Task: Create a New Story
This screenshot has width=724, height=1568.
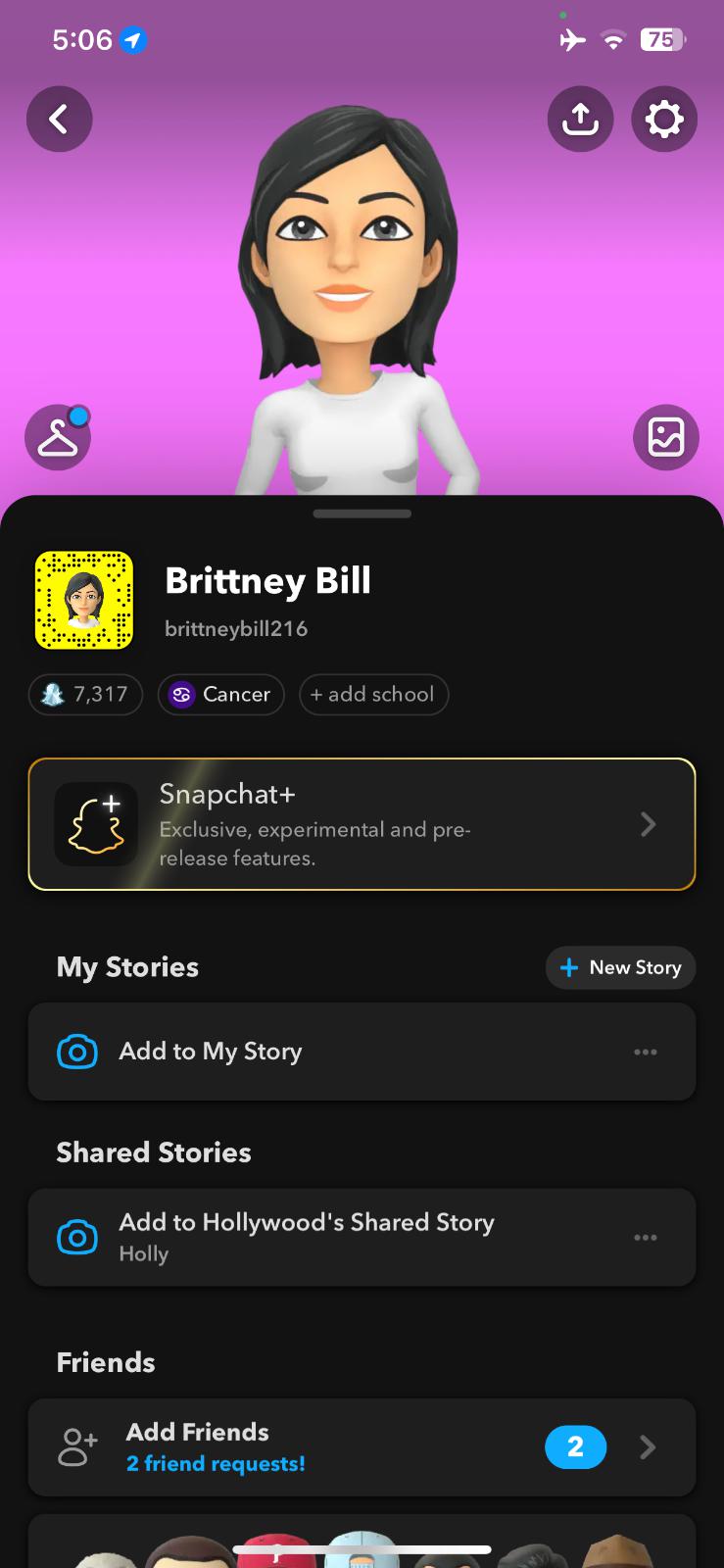Action: pos(620,967)
